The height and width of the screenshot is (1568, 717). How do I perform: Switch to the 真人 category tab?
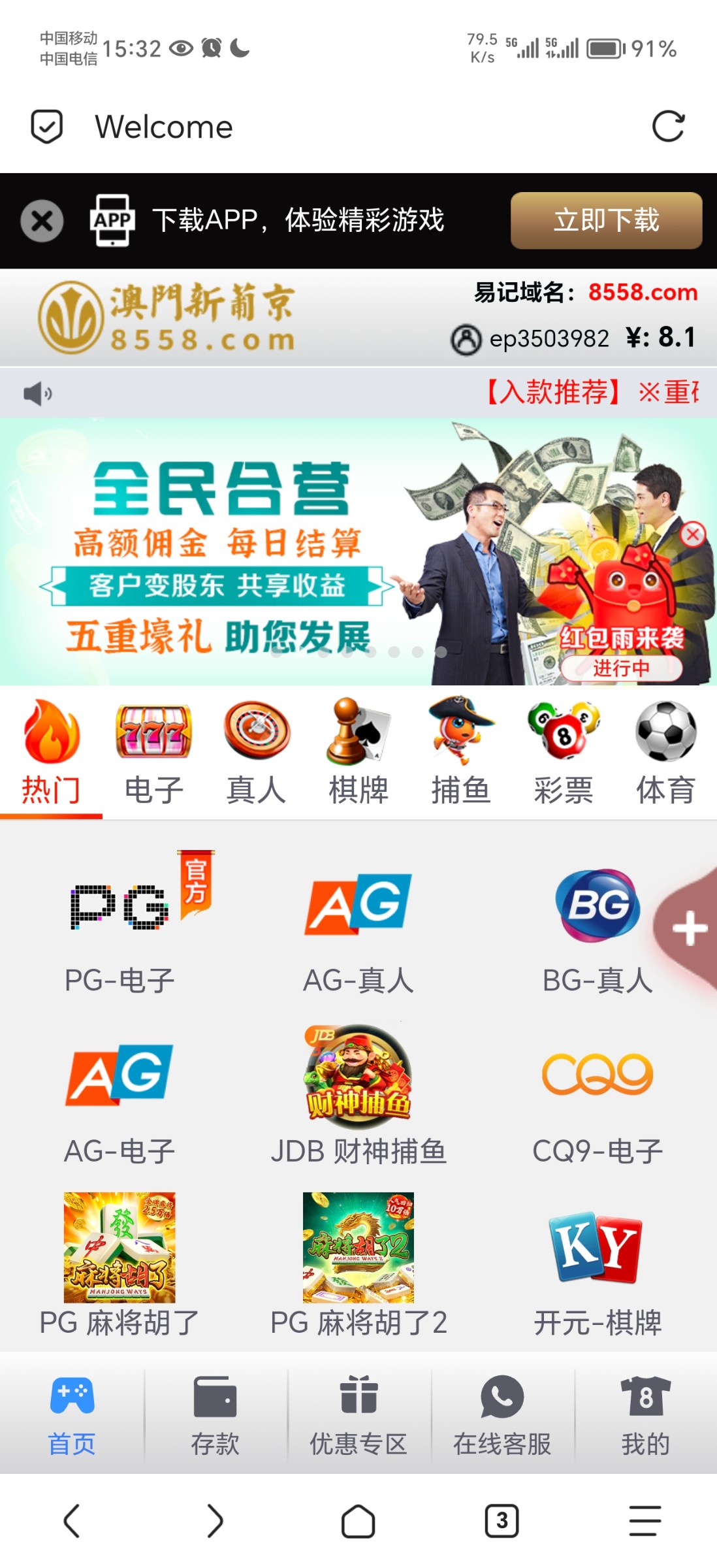tap(256, 753)
